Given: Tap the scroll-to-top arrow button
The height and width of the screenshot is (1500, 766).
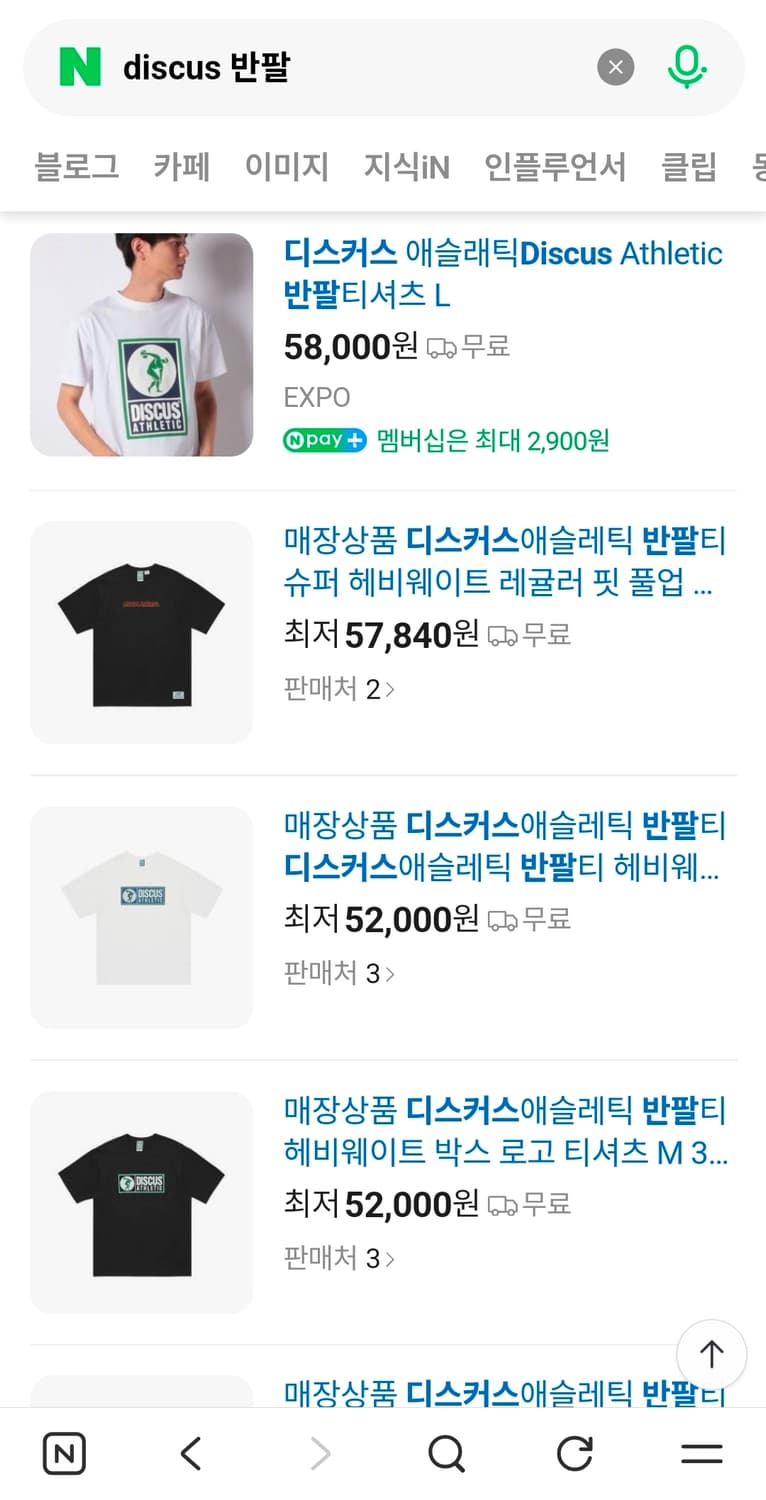Looking at the screenshot, I should [712, 1354].
